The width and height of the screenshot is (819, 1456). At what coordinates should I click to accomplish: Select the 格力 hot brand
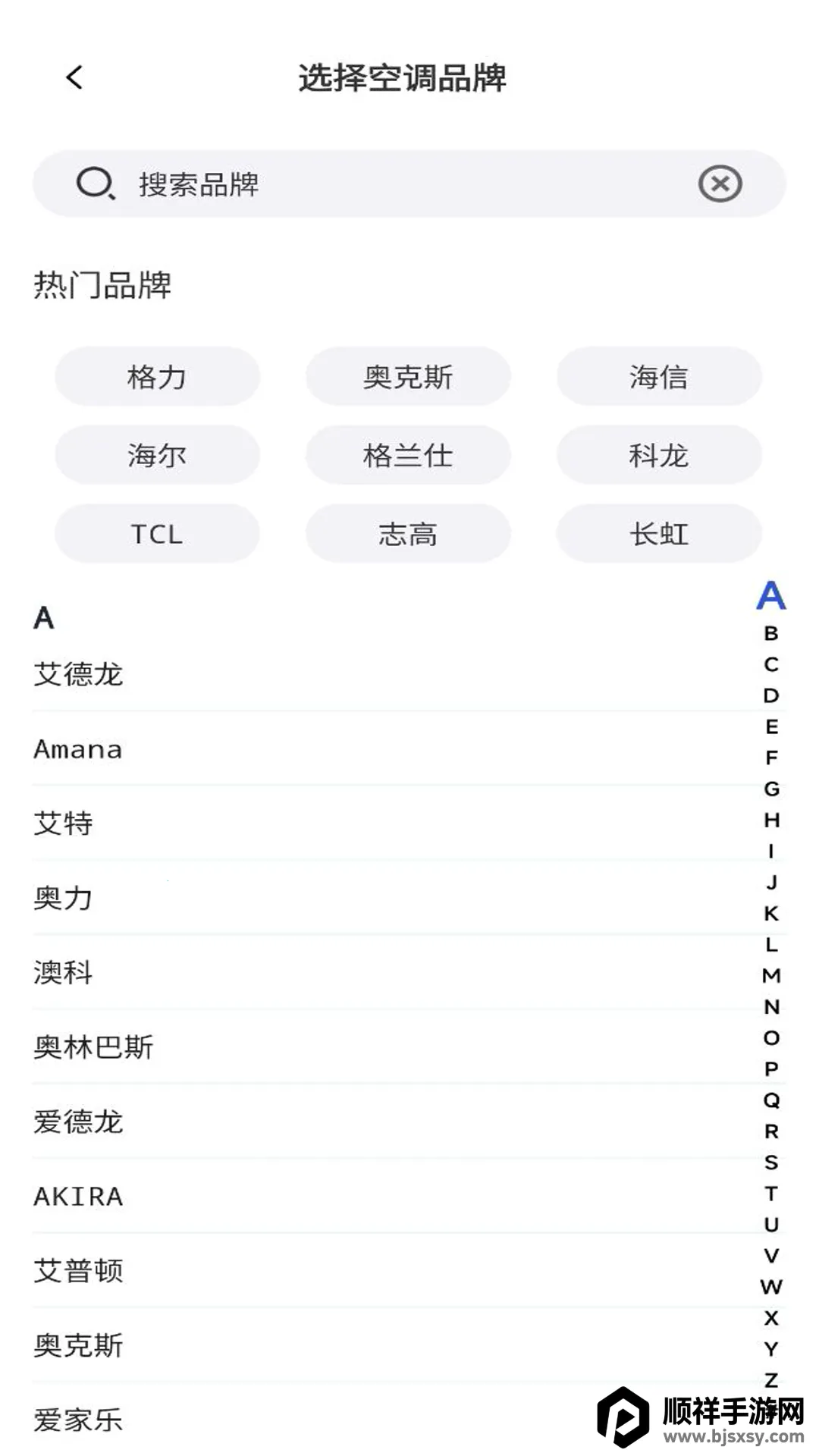[157, 377]
